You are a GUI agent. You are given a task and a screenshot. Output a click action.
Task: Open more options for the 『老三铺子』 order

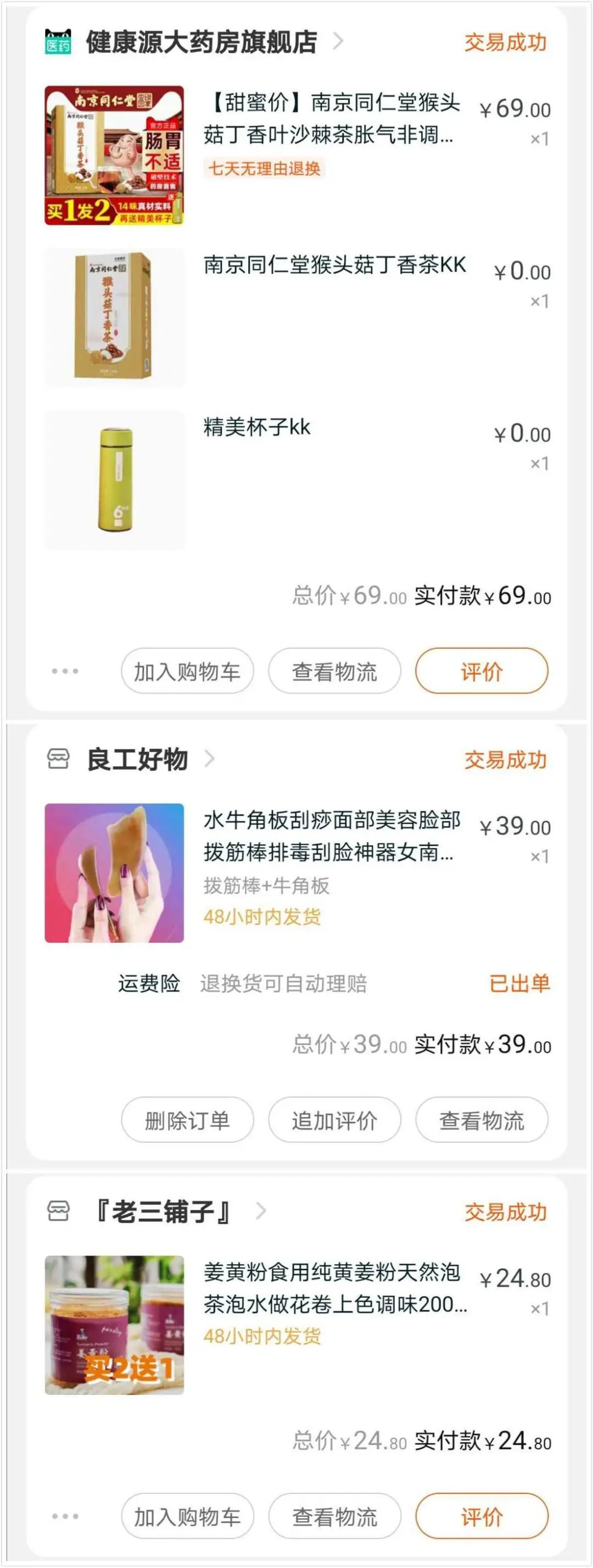pyautogui.click(x=65, y=1516)
